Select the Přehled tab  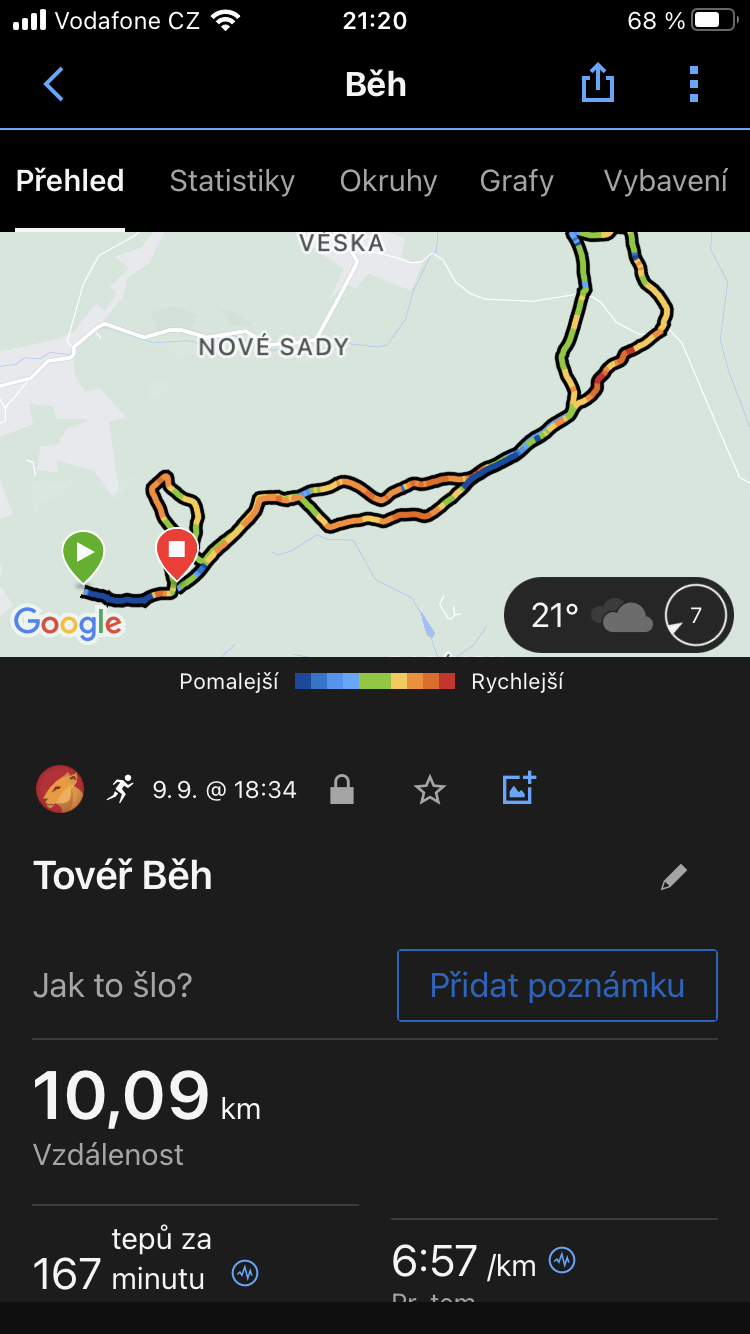[70, 181]
